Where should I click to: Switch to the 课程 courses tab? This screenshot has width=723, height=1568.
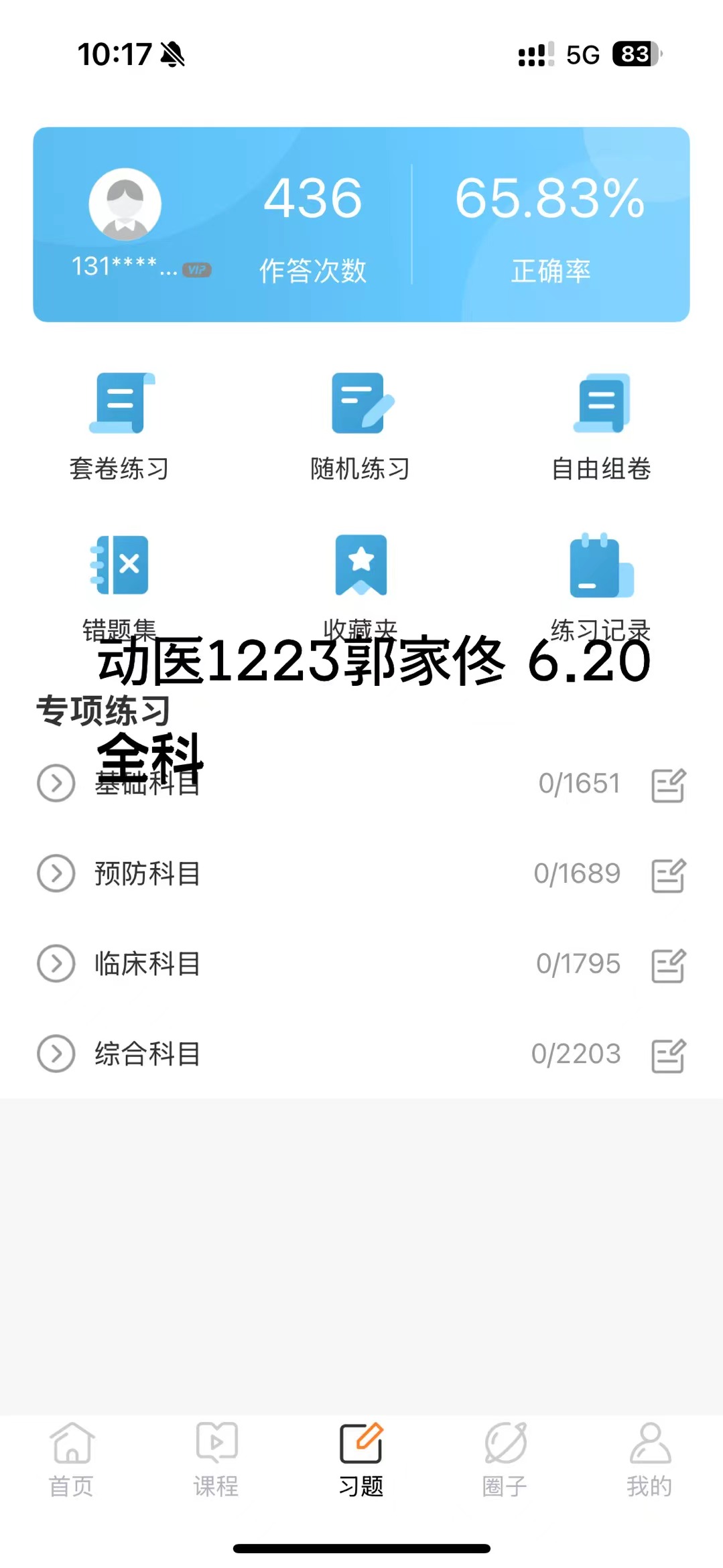(x=216, y=1460)
